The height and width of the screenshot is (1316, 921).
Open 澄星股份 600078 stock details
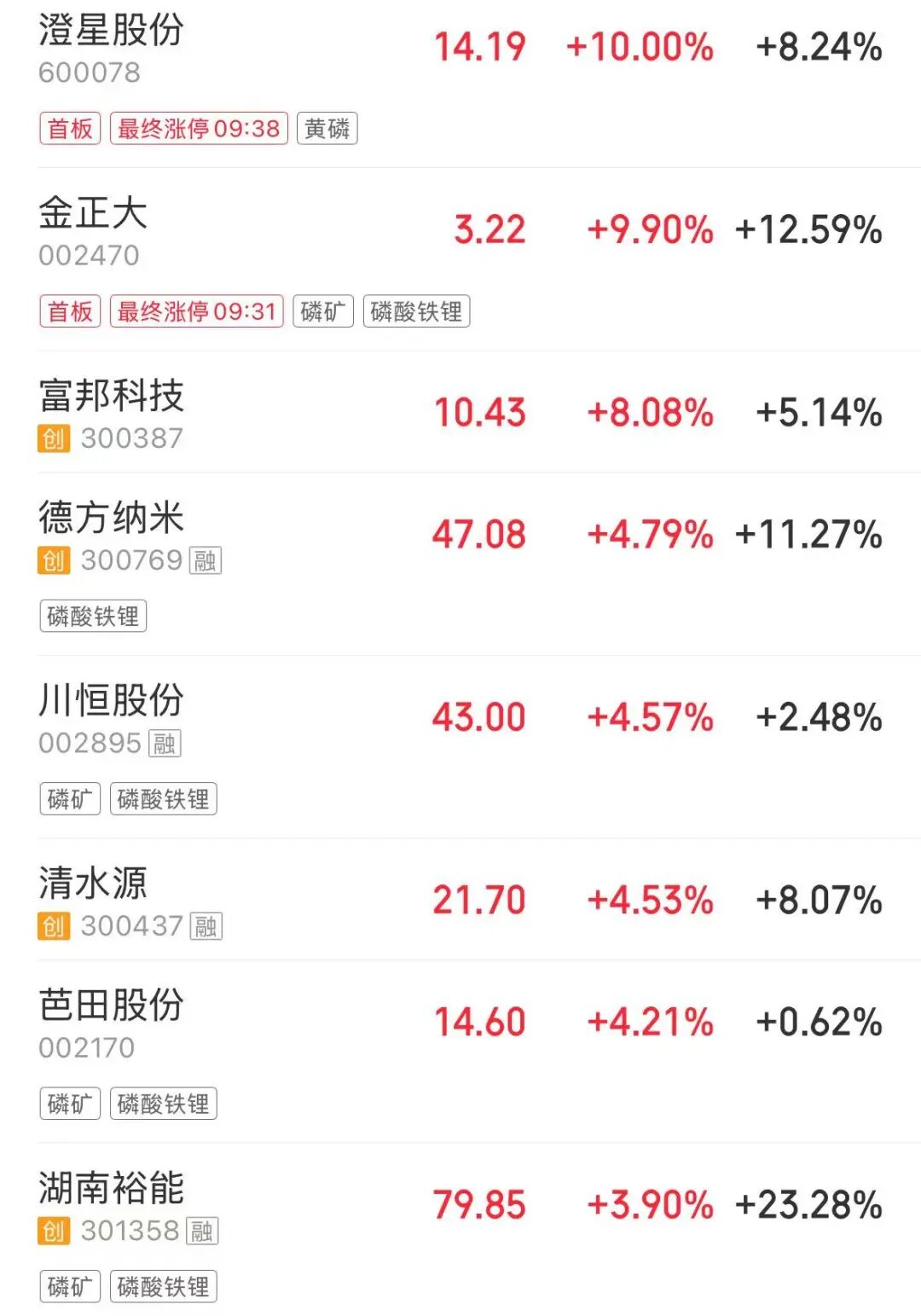pos(111,48)
